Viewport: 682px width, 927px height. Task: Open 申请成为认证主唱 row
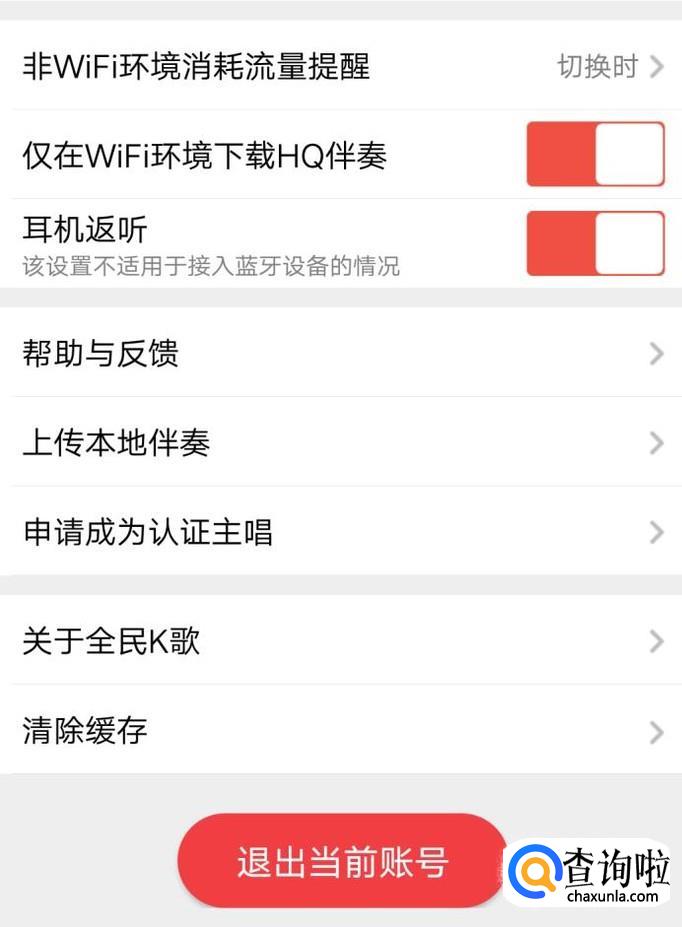(x=340, y=532)
